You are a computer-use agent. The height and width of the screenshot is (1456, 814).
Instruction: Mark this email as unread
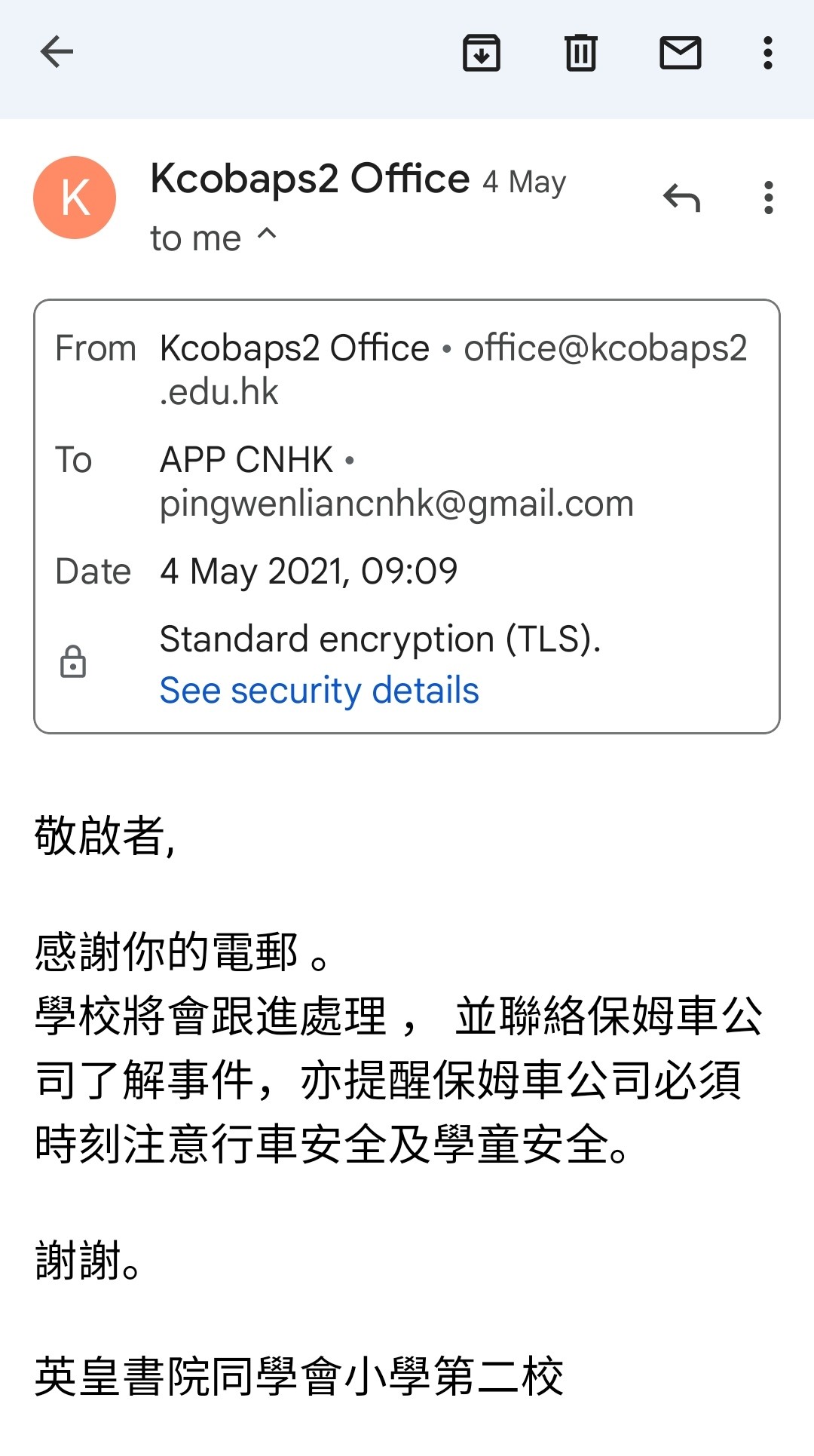click(x=681, y=53)
